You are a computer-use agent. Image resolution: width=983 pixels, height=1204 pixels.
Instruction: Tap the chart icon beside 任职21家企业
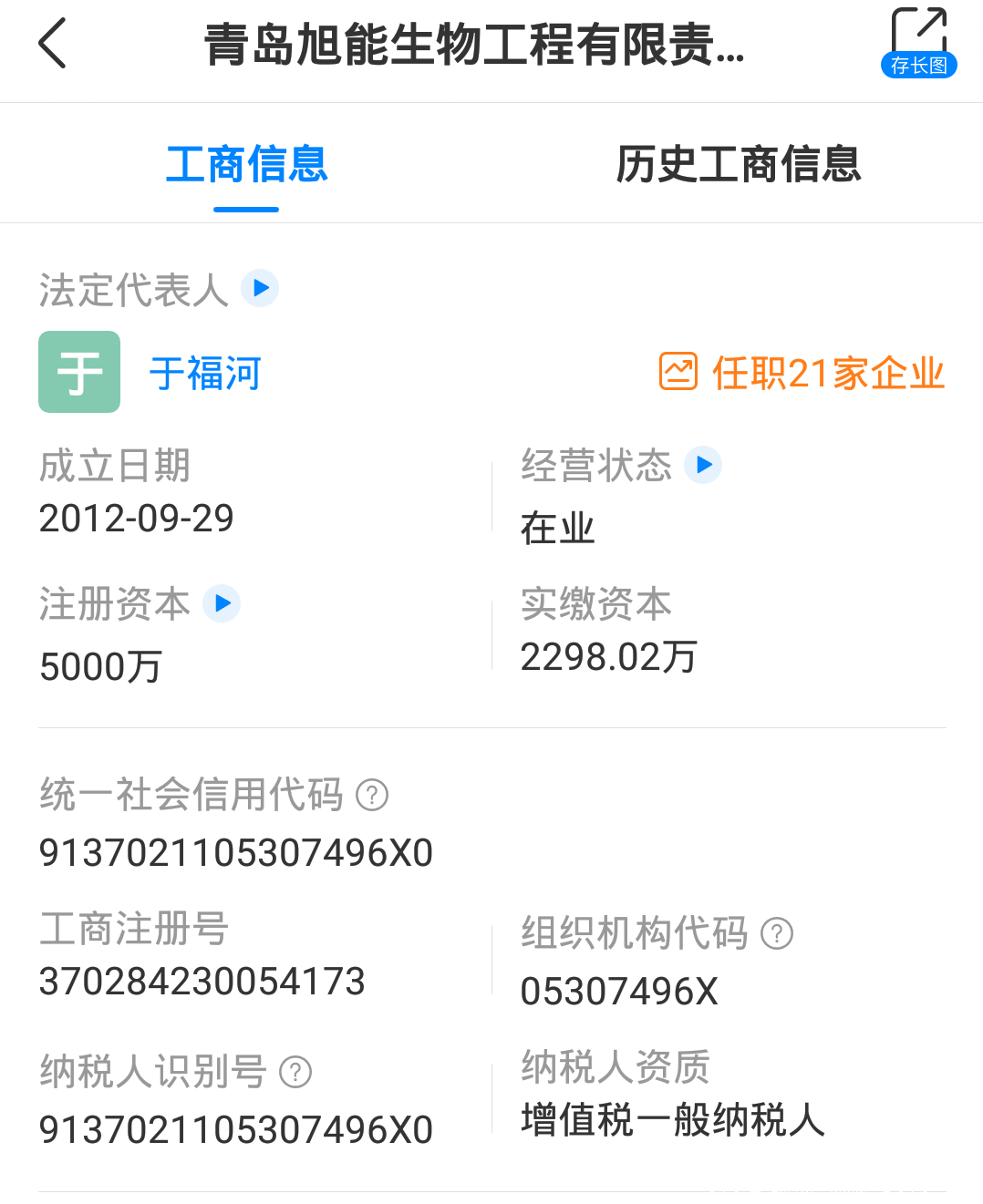(677, 372)
